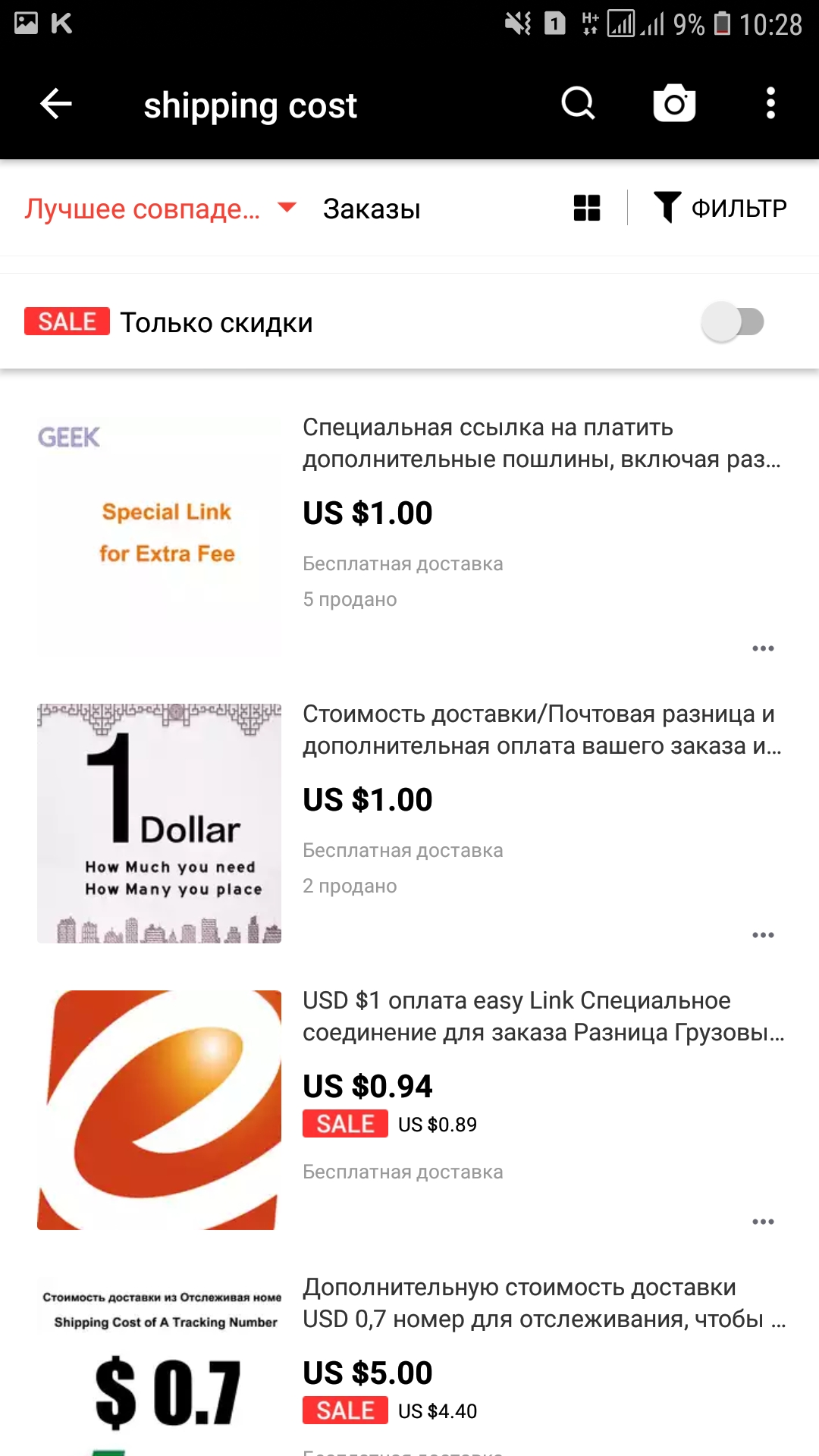Open more options for Специальная ссылка item
Screen dimensions: 819x1456
click(x=763, y=648)
